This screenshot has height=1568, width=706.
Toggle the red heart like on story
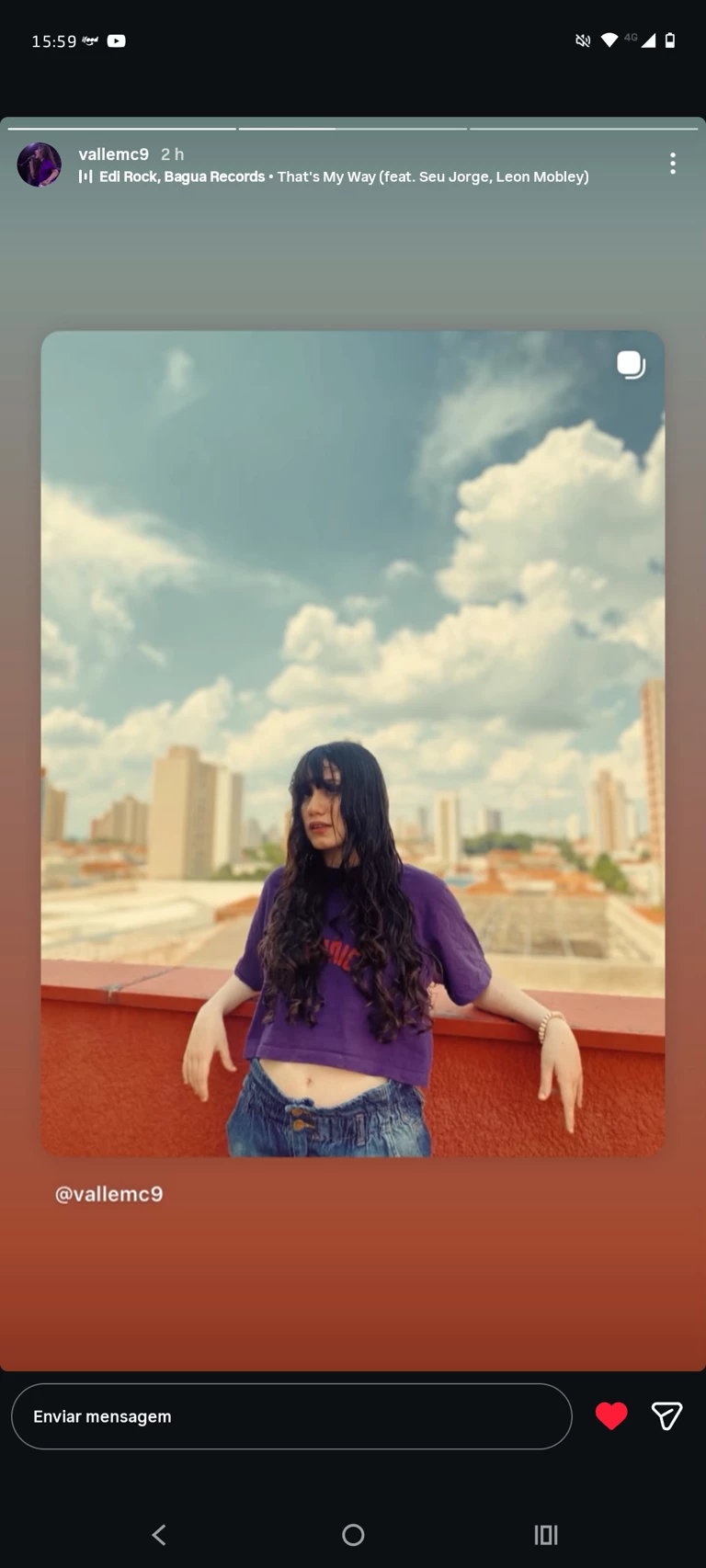(611, 1416)
